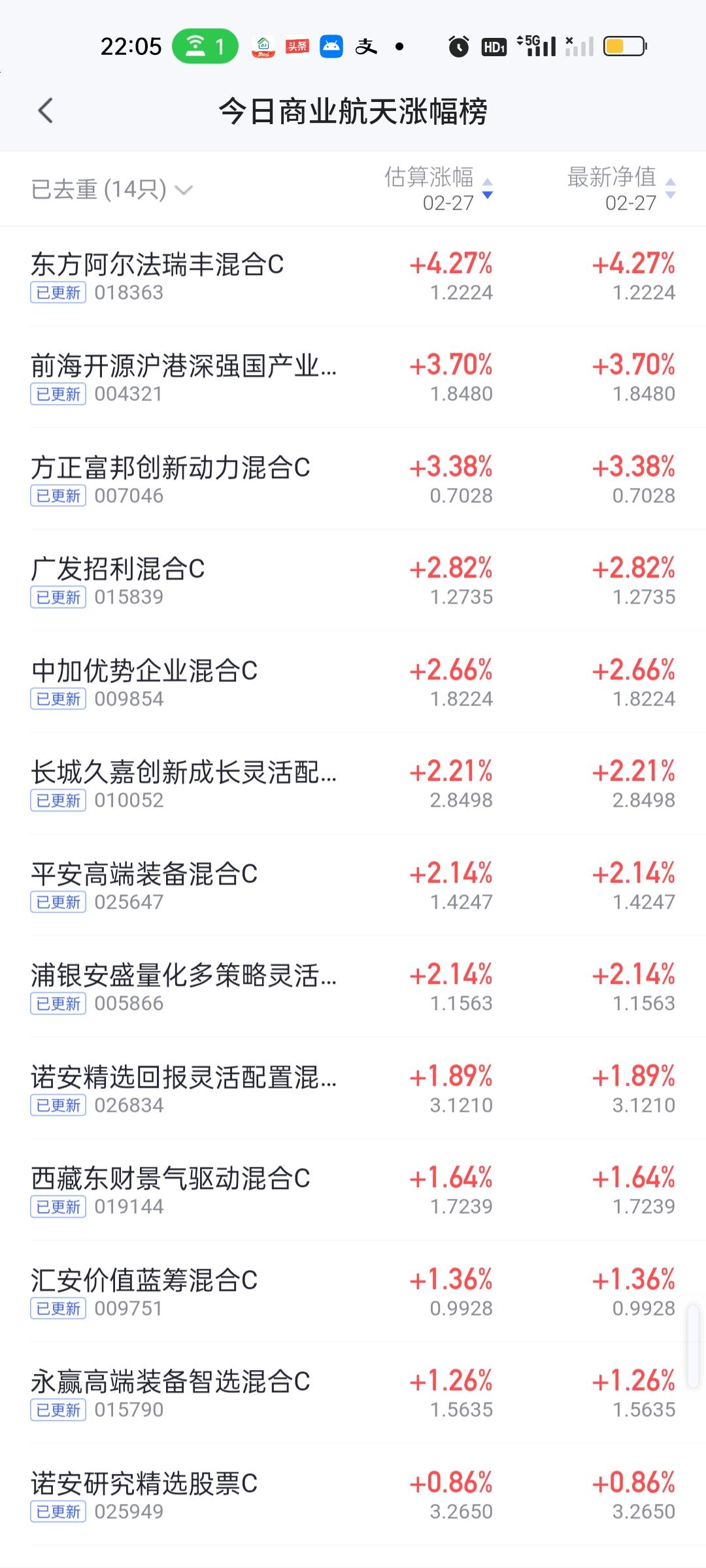Tap the 已更新 badge next to fund 004321
The height and width of the screenshot is (1568, 706).
[58, 394]
